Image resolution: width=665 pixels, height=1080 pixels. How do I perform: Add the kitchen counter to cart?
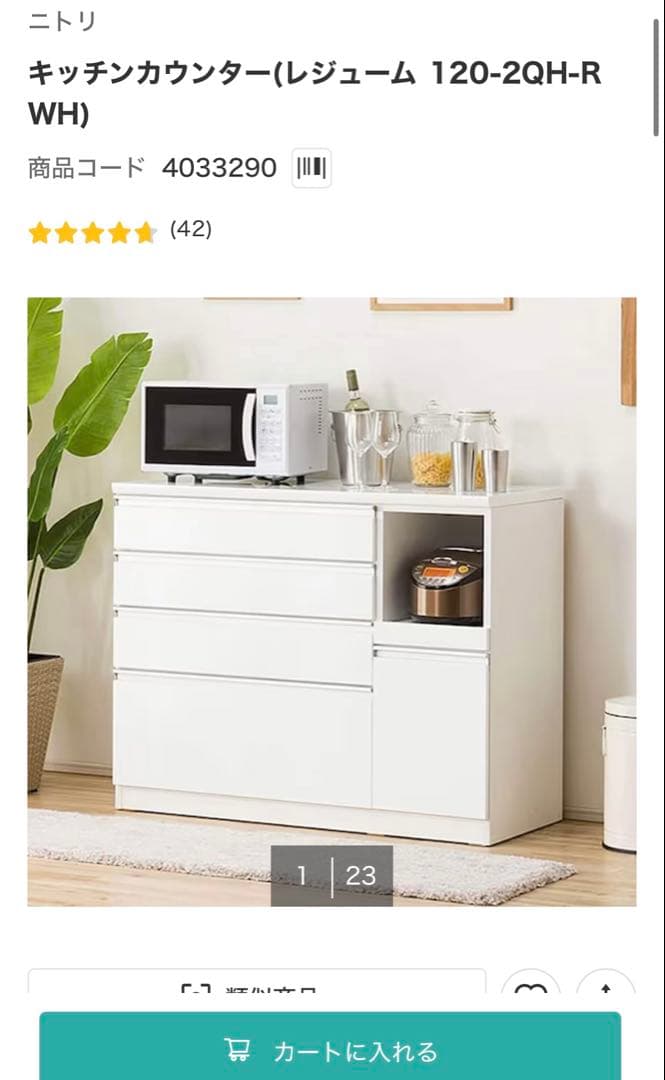tap(330, 1049)
